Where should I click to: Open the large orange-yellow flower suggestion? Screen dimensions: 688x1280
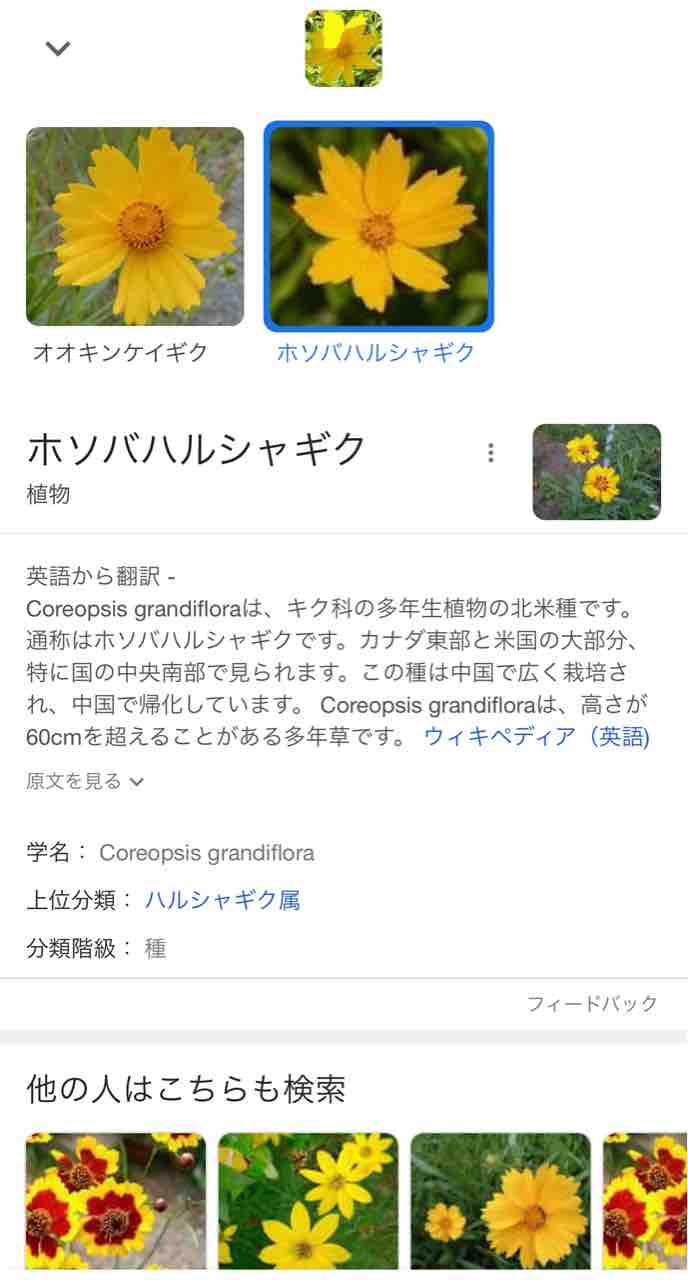[501, 1202]
